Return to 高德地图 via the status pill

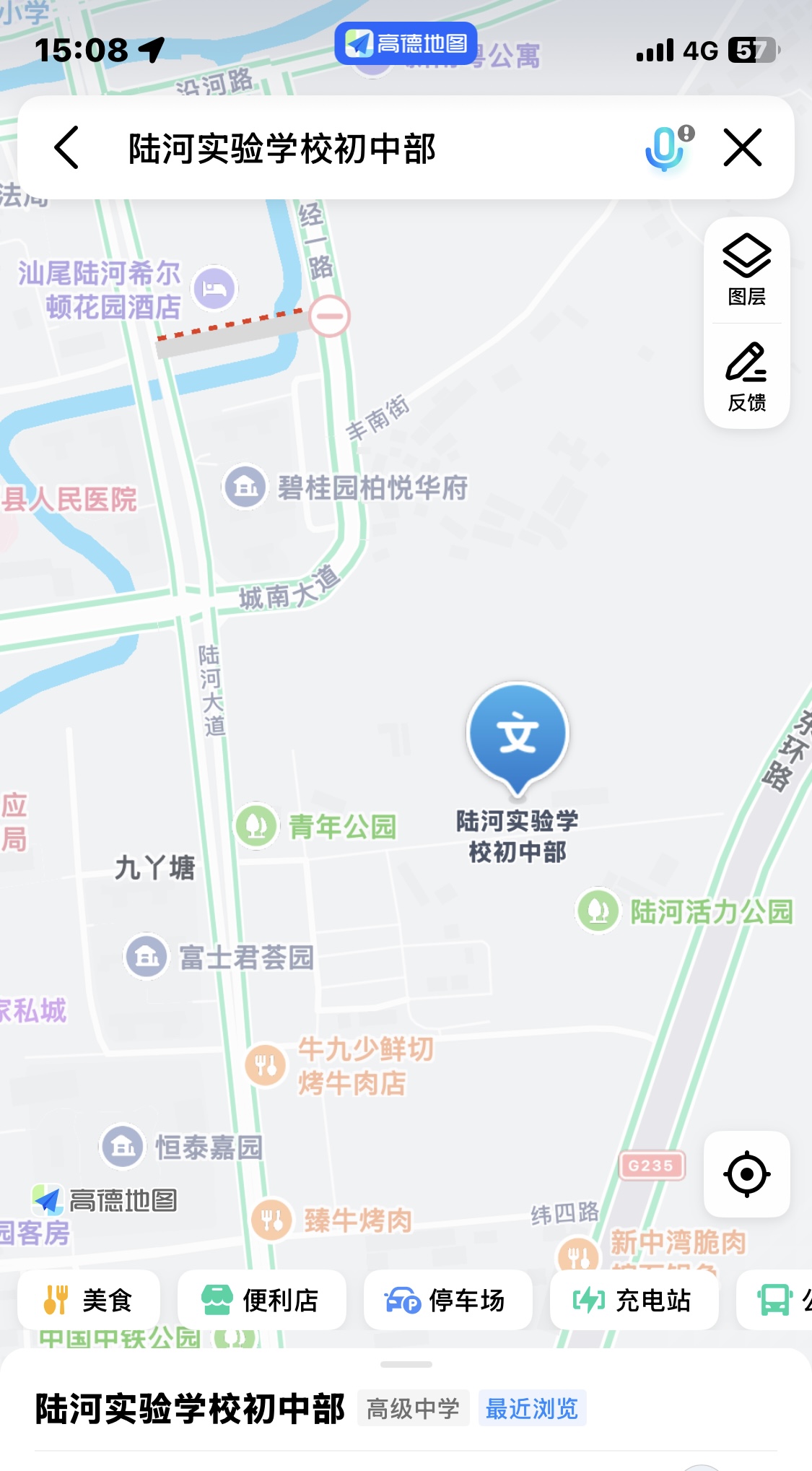pyautogui.click(x=406, y=44)
